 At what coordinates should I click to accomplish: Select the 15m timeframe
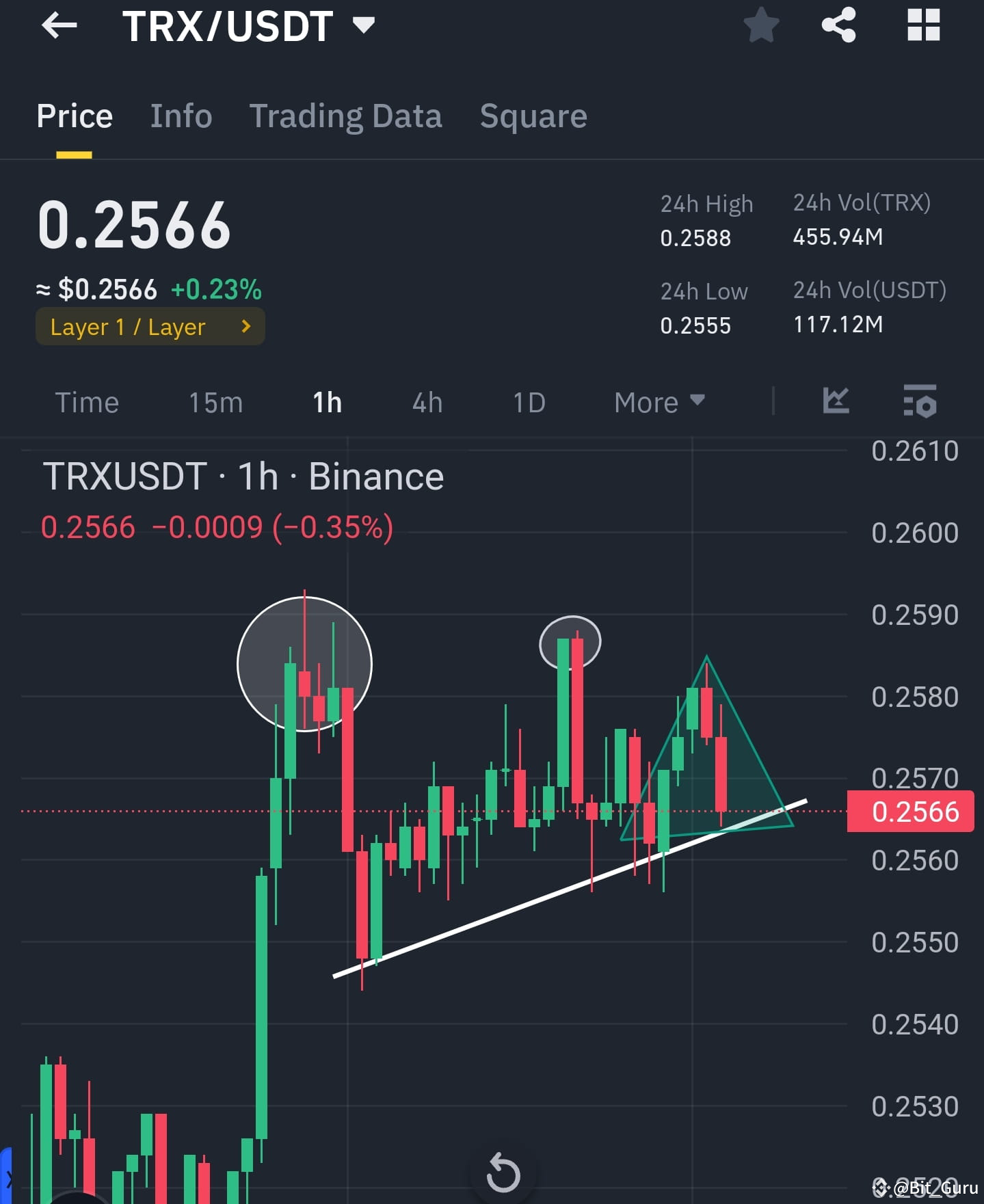point(215,402)
